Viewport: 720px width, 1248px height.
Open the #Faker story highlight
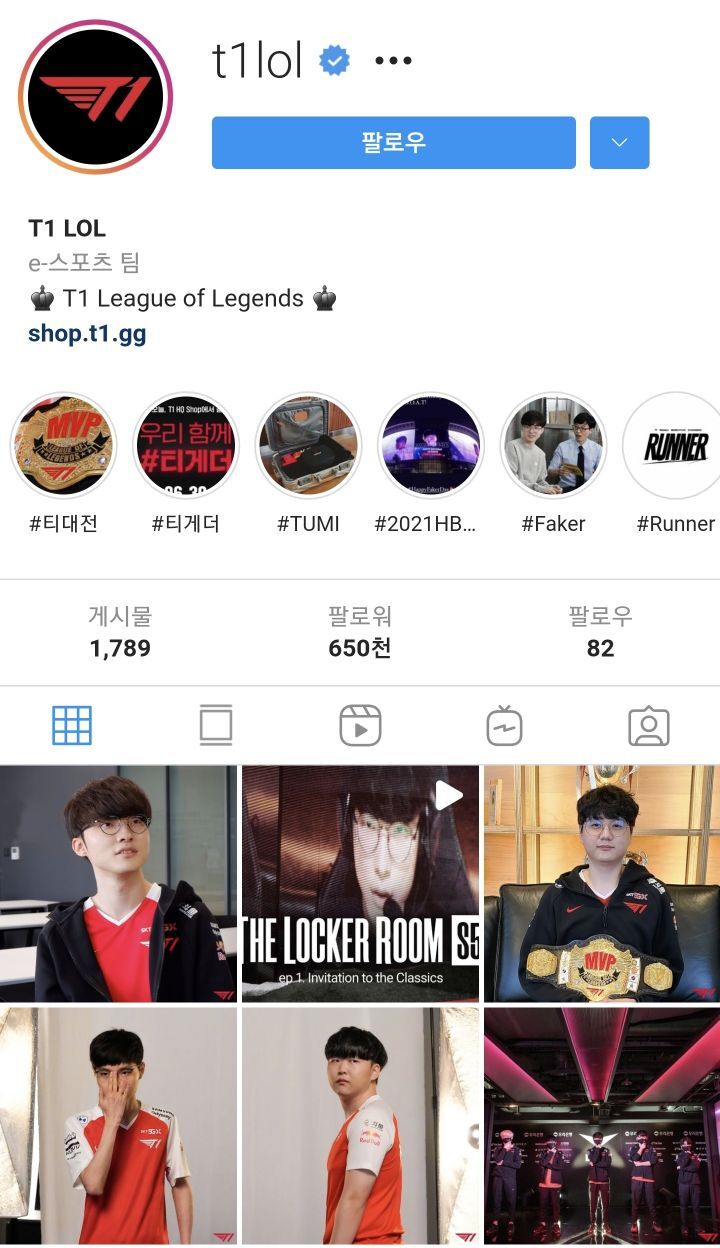click(x=553, y=446)
